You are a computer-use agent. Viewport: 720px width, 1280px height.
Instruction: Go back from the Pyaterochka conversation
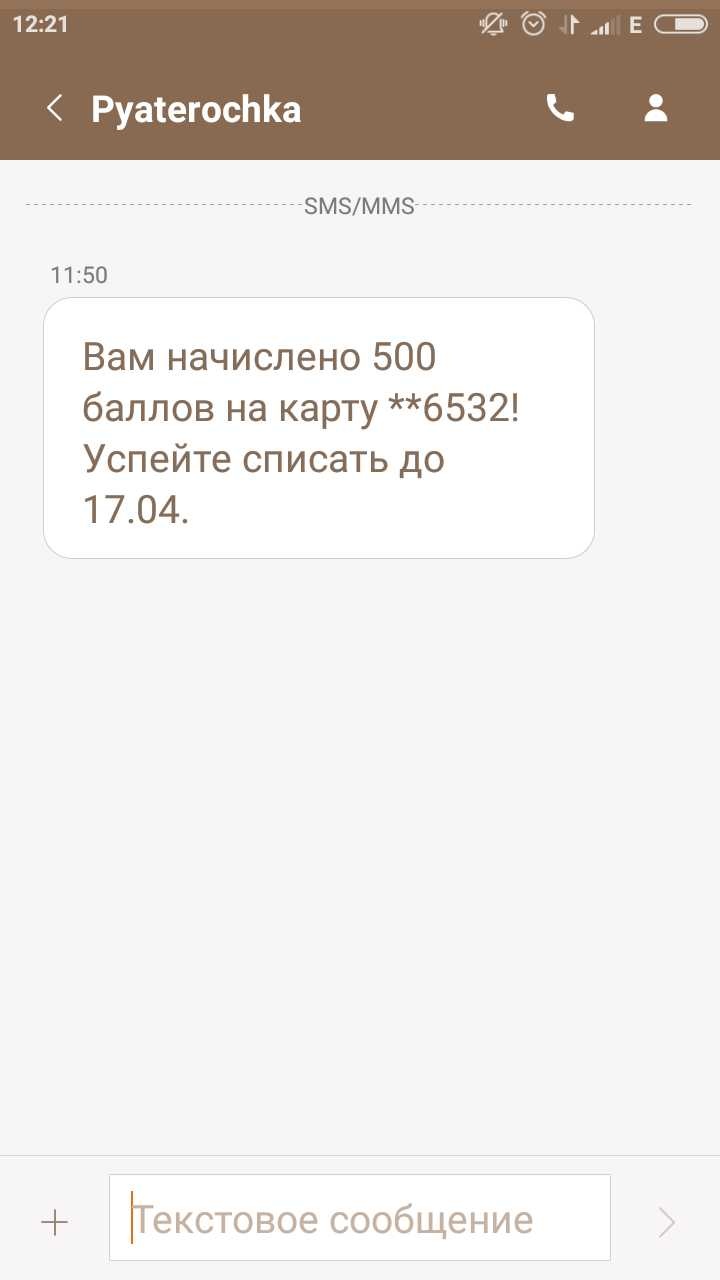click(55, 108)
